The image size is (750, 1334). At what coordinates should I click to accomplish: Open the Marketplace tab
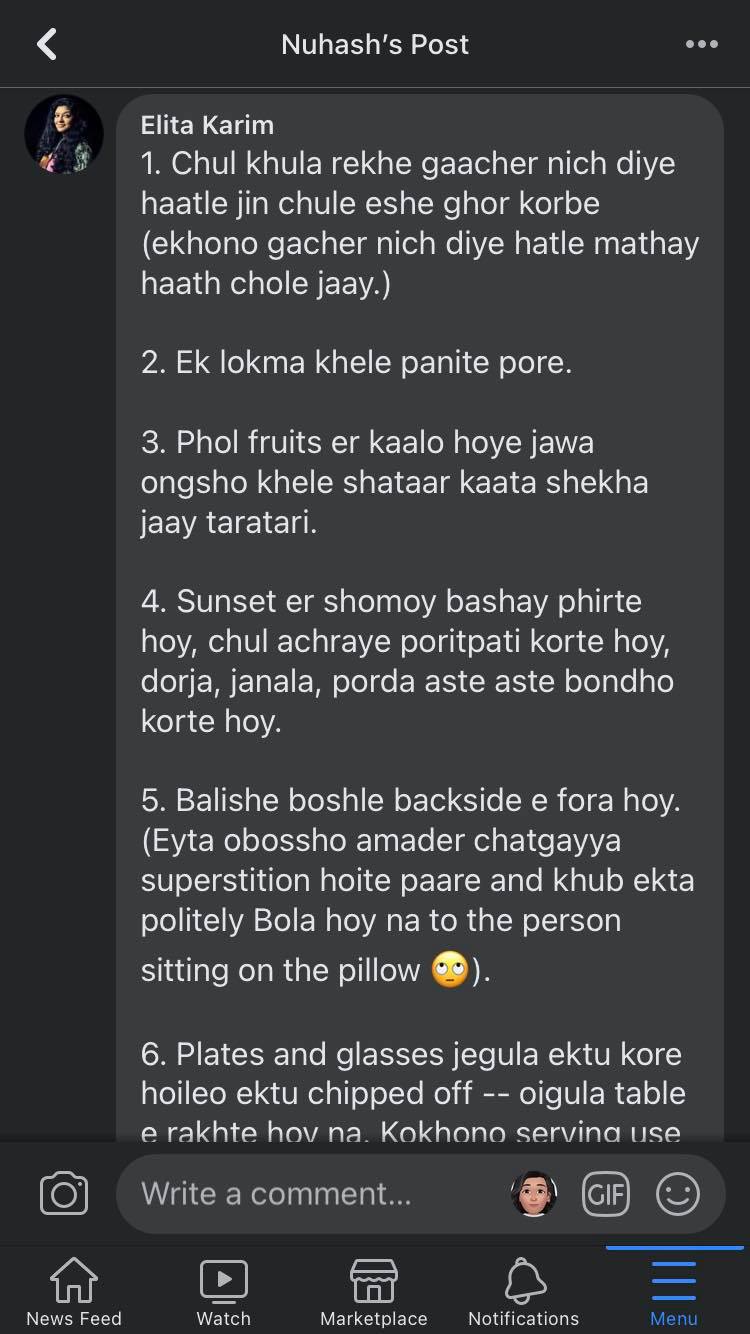(x=374, y=1291)
